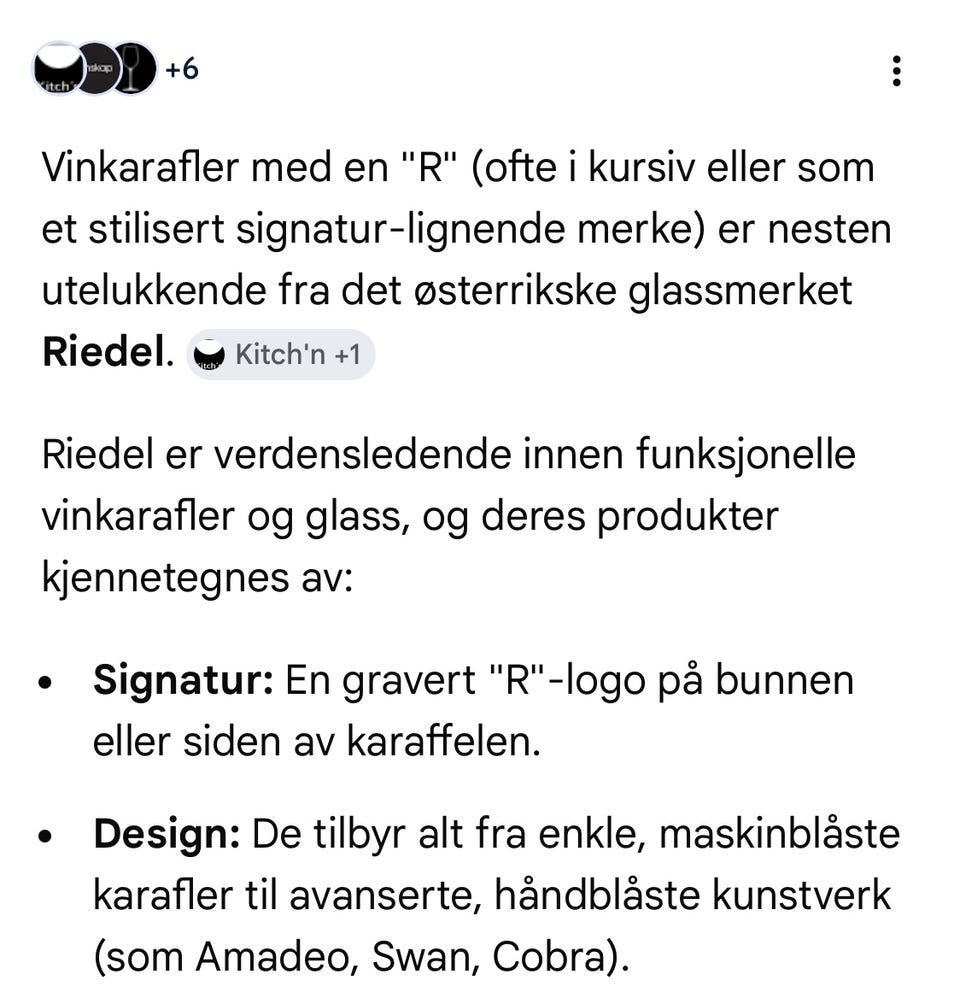Click the first bullet point marker
The image size is (960, 1004).
point(45,681)
